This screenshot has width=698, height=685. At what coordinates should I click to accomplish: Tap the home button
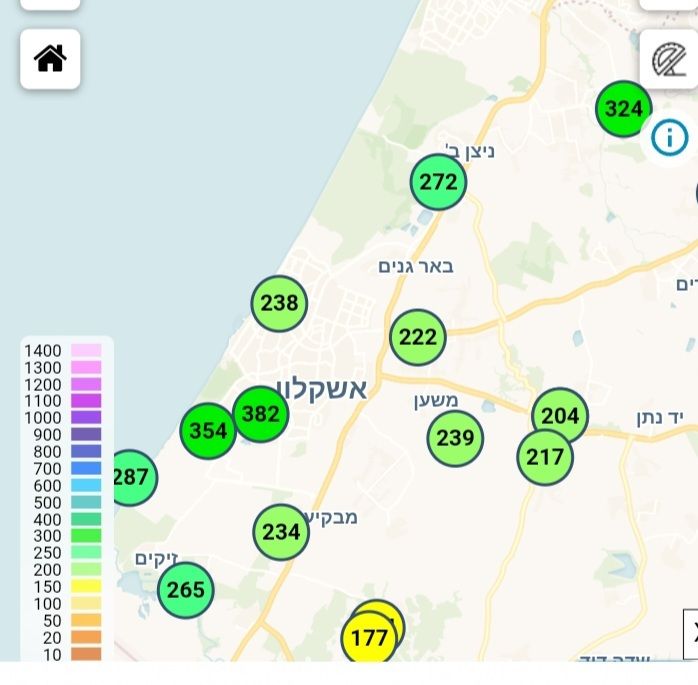(x=50, y=59)
